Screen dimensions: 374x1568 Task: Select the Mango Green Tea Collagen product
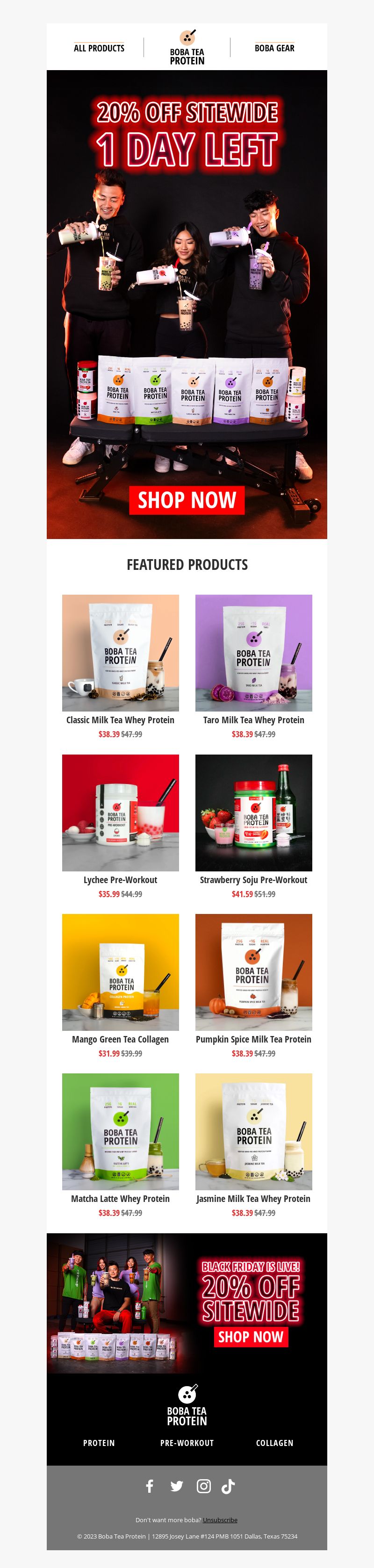pos(121,972)
